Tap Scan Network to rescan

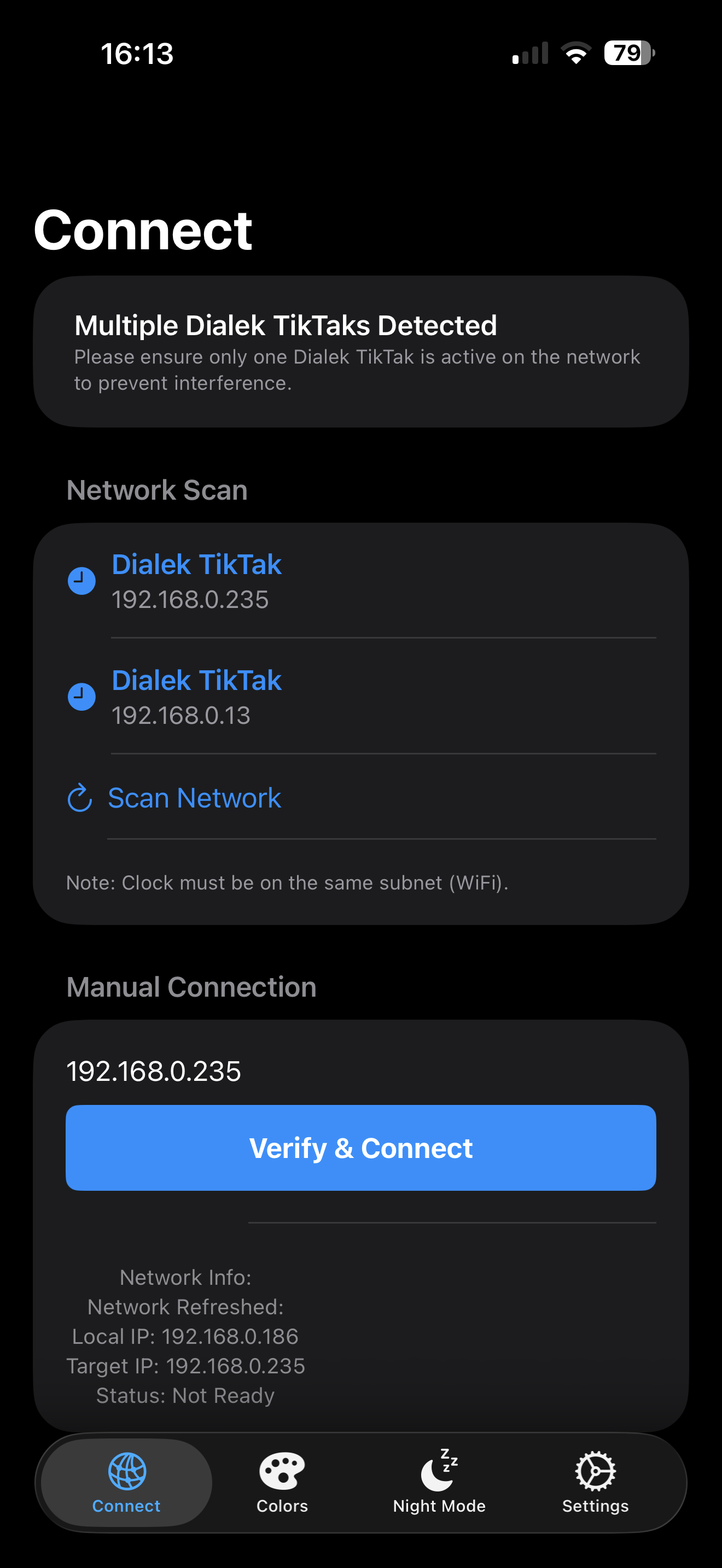[x=194, y=798]
